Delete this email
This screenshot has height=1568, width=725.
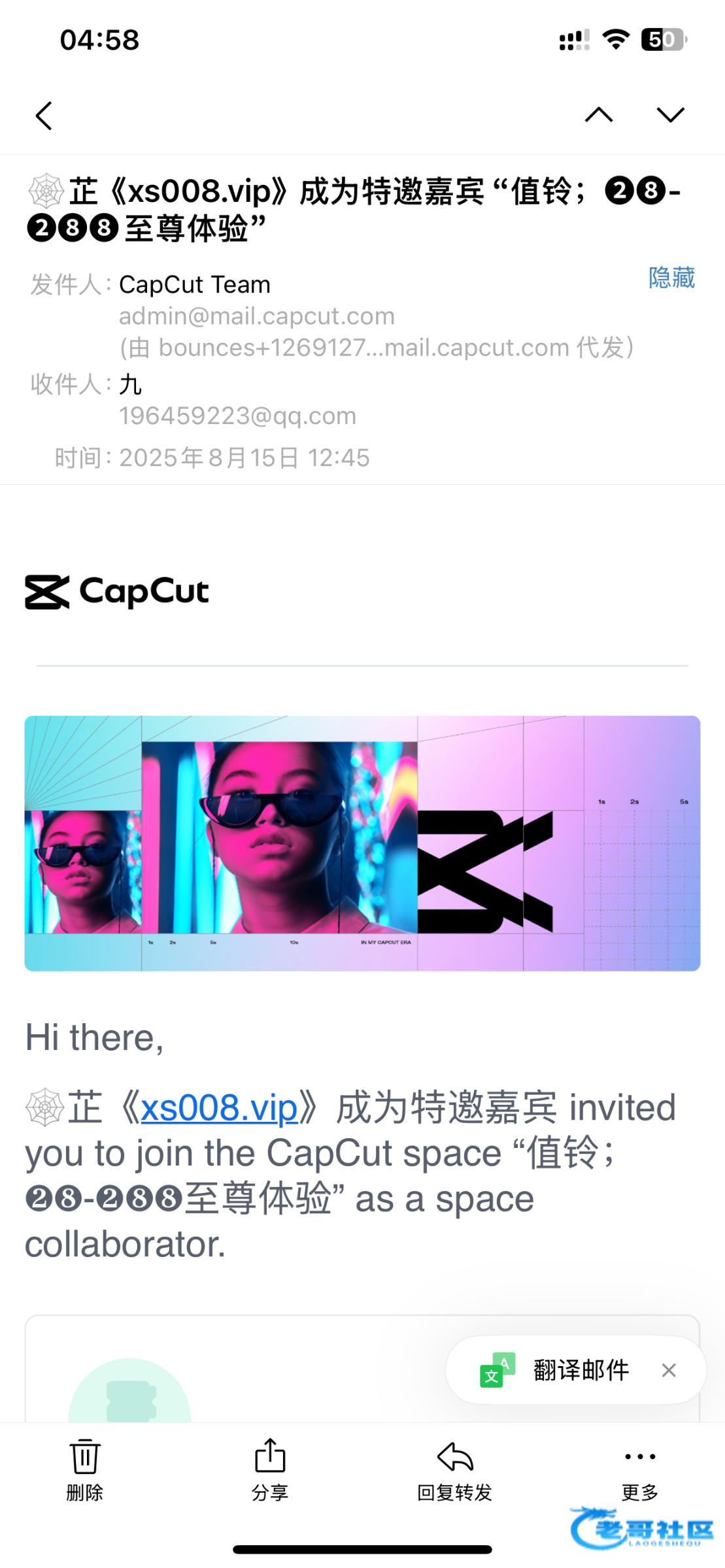[x=85, y=1469]
